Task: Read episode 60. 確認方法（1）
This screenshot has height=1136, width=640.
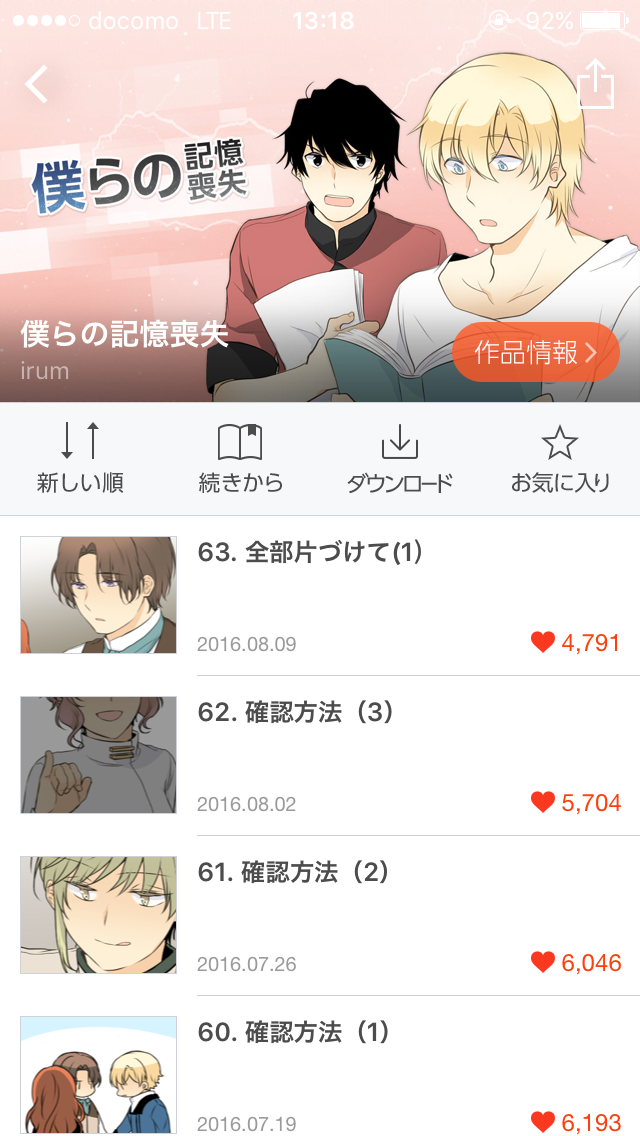Action: click(x=320, y=1066)
